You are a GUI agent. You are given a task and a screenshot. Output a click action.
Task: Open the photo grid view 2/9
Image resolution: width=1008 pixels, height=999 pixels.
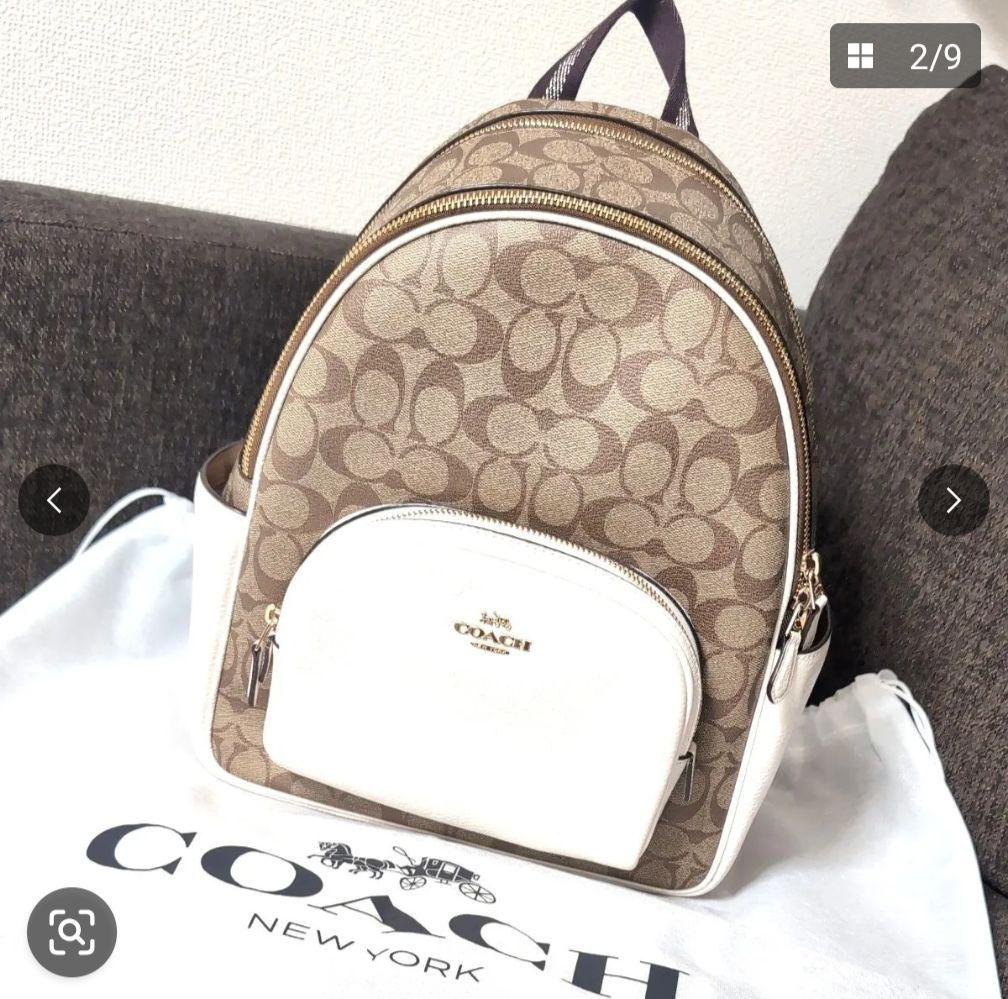905,56
